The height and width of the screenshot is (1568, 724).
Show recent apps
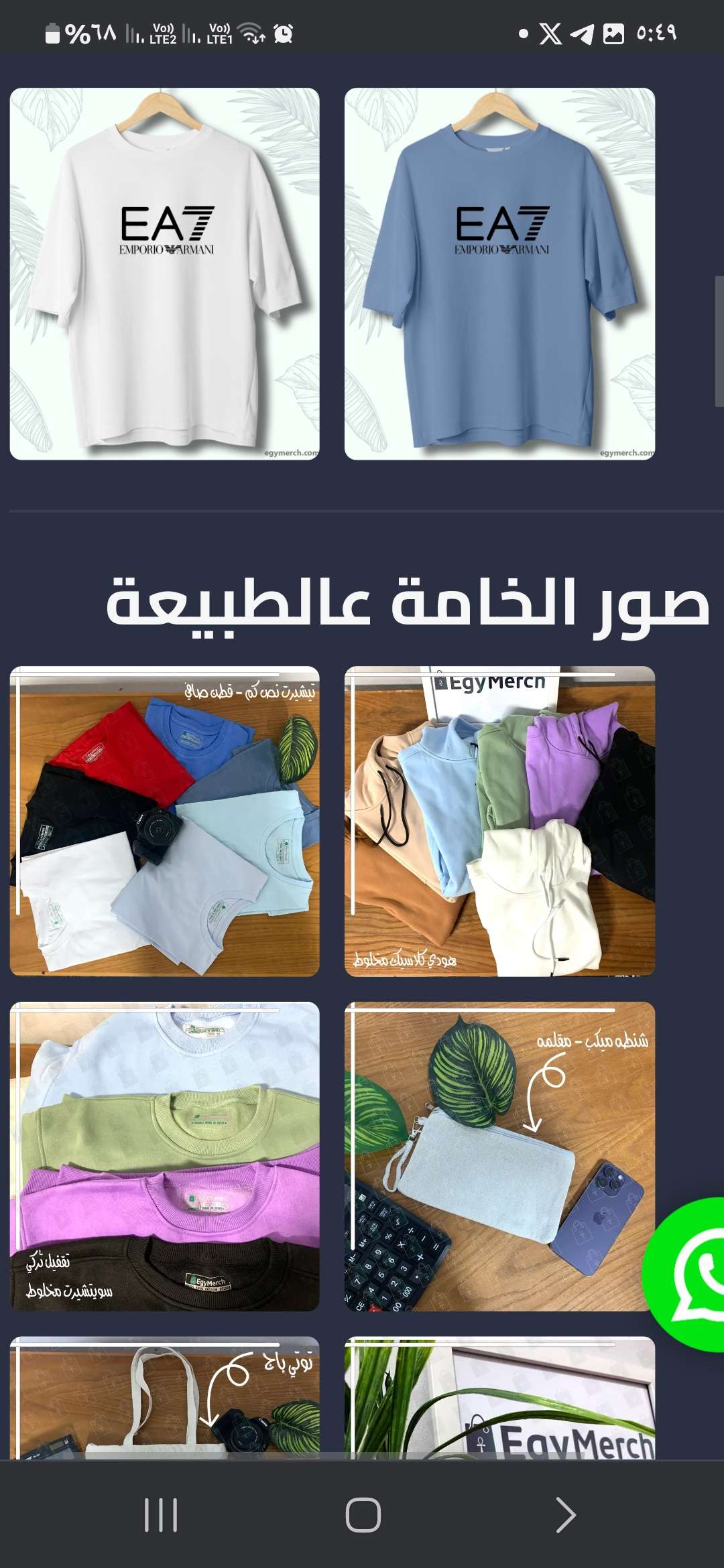[x=161, y=1515]
